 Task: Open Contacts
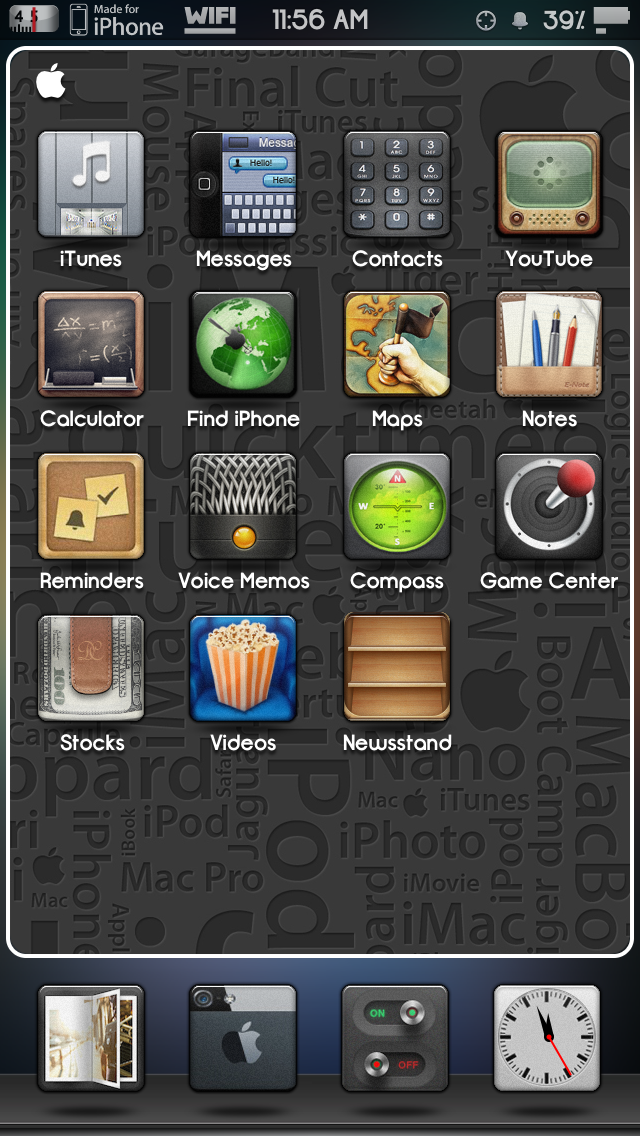(396, 185)
